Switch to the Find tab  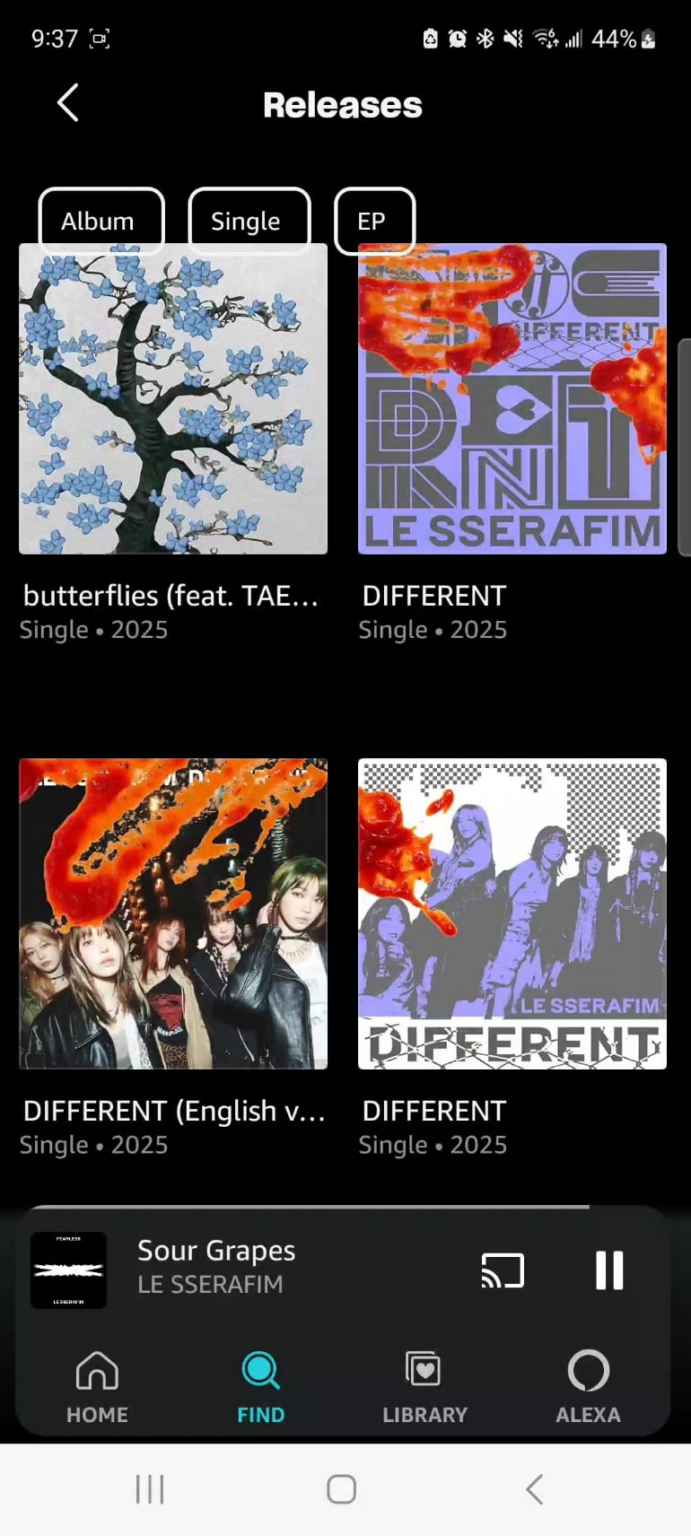tap(261, 1387)
